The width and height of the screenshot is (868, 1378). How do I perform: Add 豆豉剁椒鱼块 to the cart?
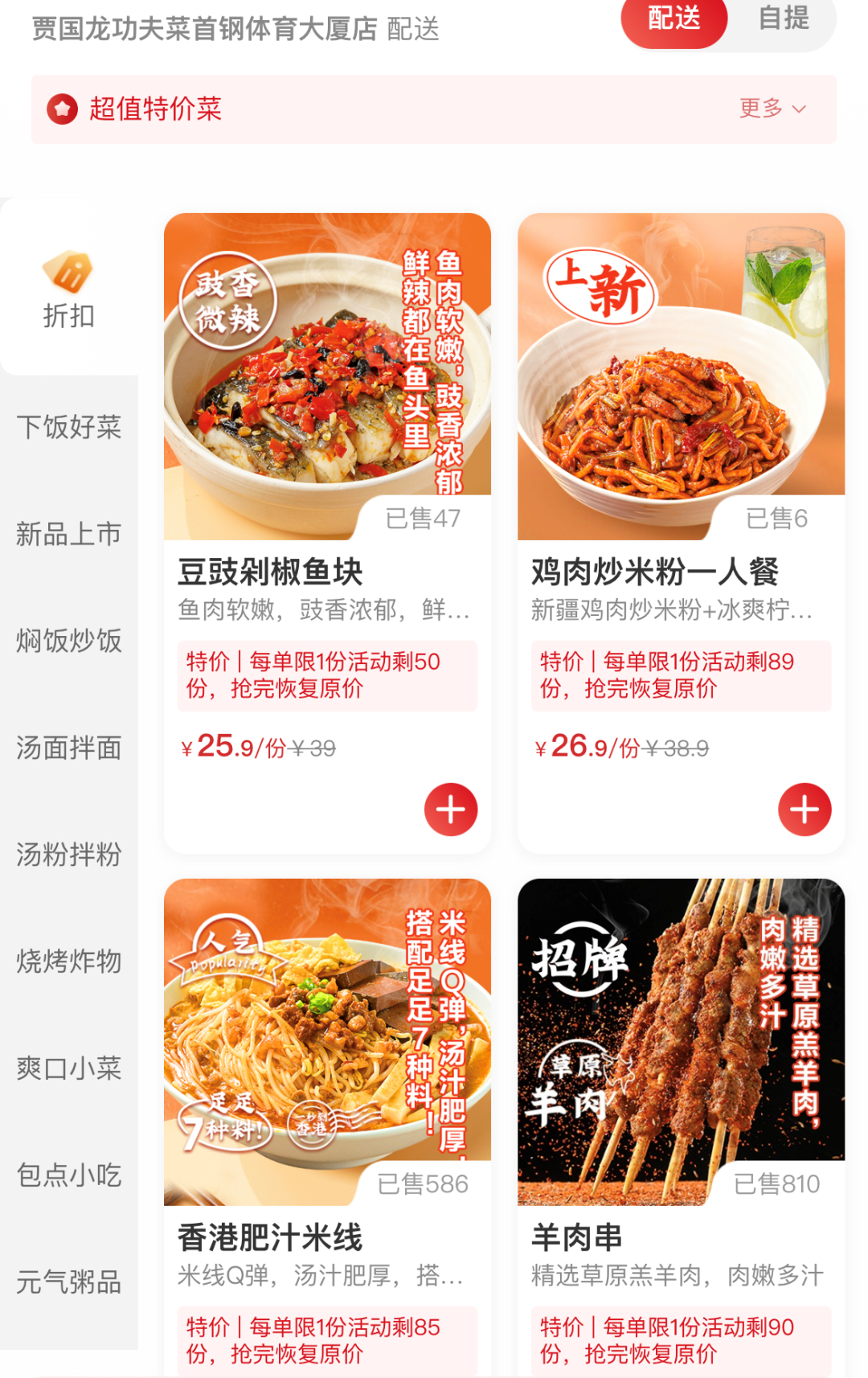pyautogui.click(x=451, y=810)
